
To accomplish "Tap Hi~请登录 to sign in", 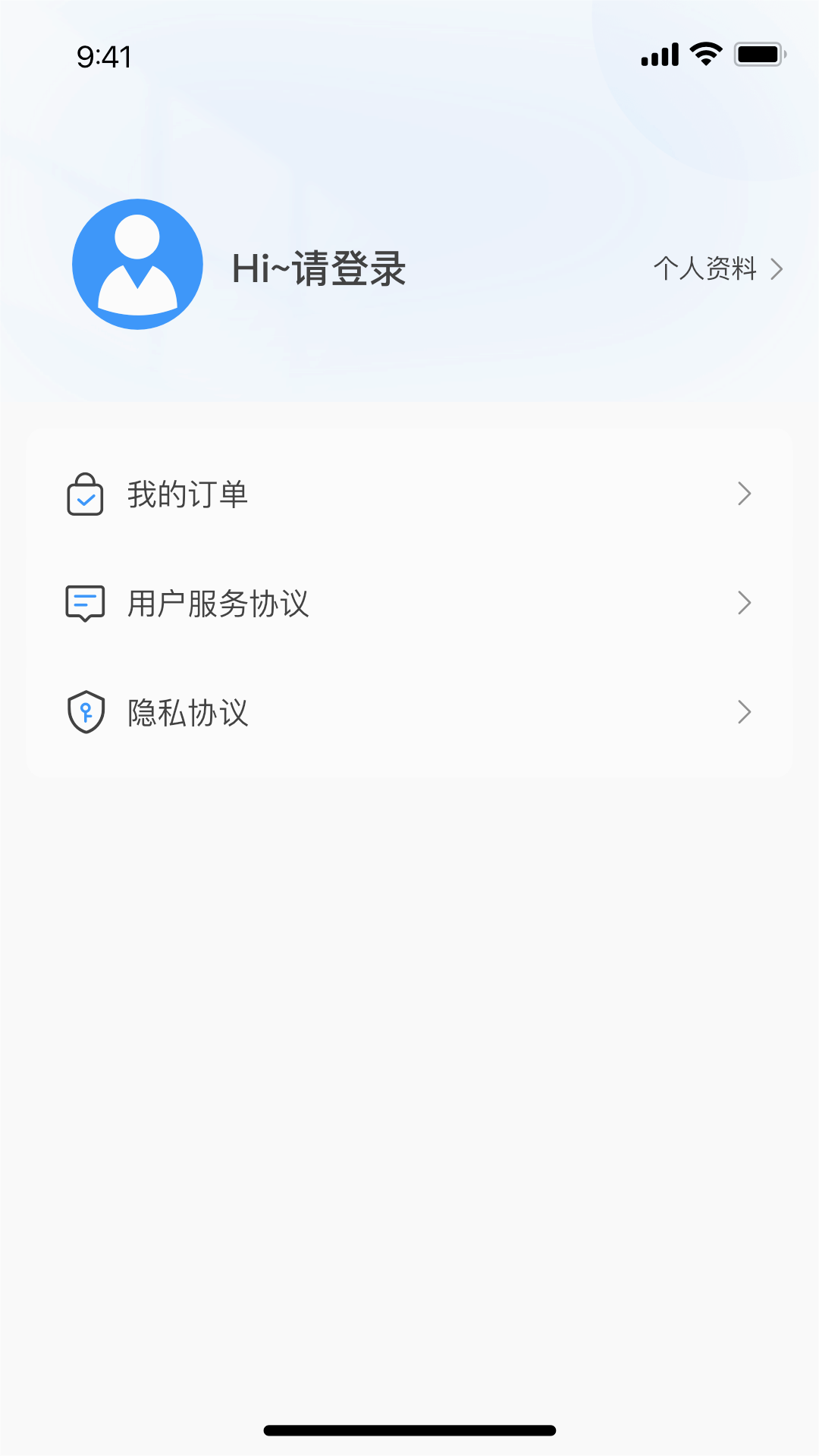I will coord(319,269).
